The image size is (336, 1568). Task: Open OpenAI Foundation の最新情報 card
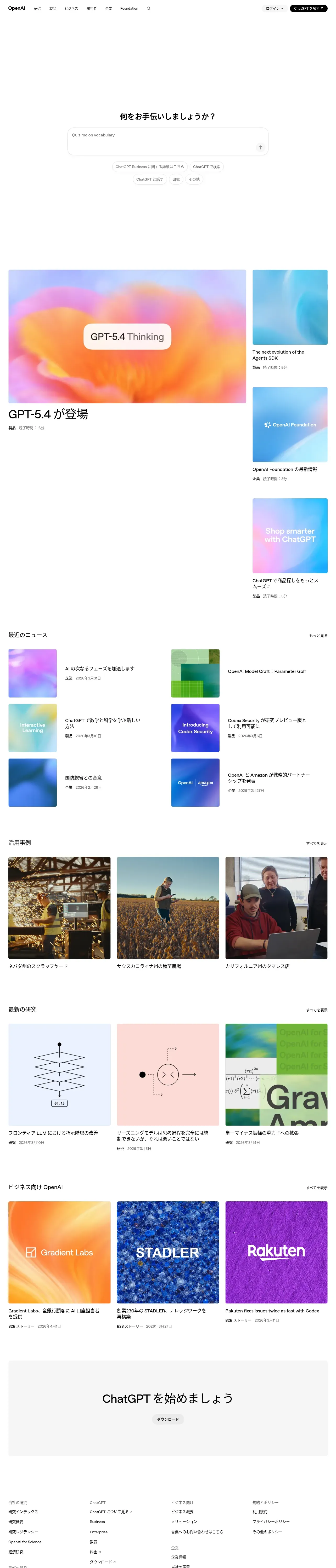coord(290,435)
